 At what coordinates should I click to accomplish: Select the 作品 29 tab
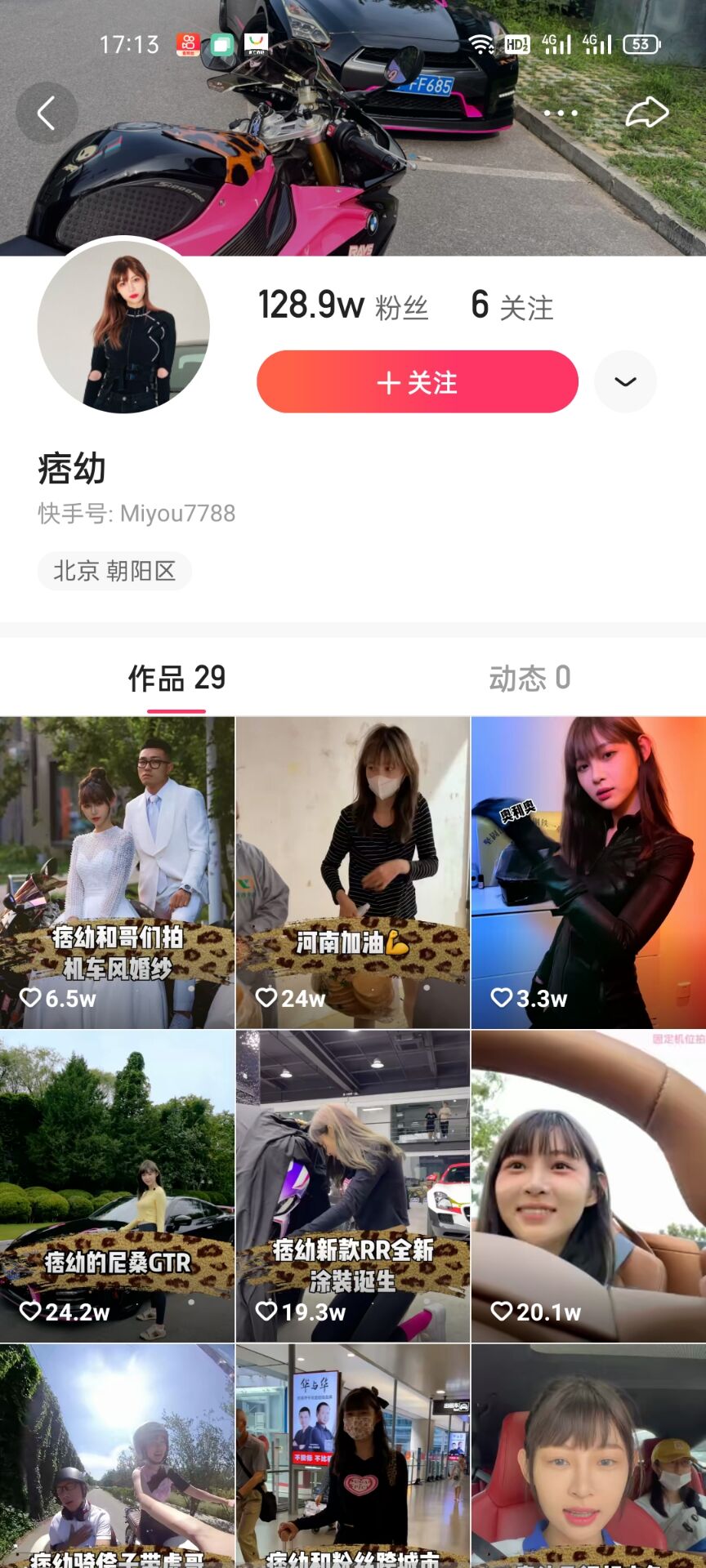click(x=176, y=678)
